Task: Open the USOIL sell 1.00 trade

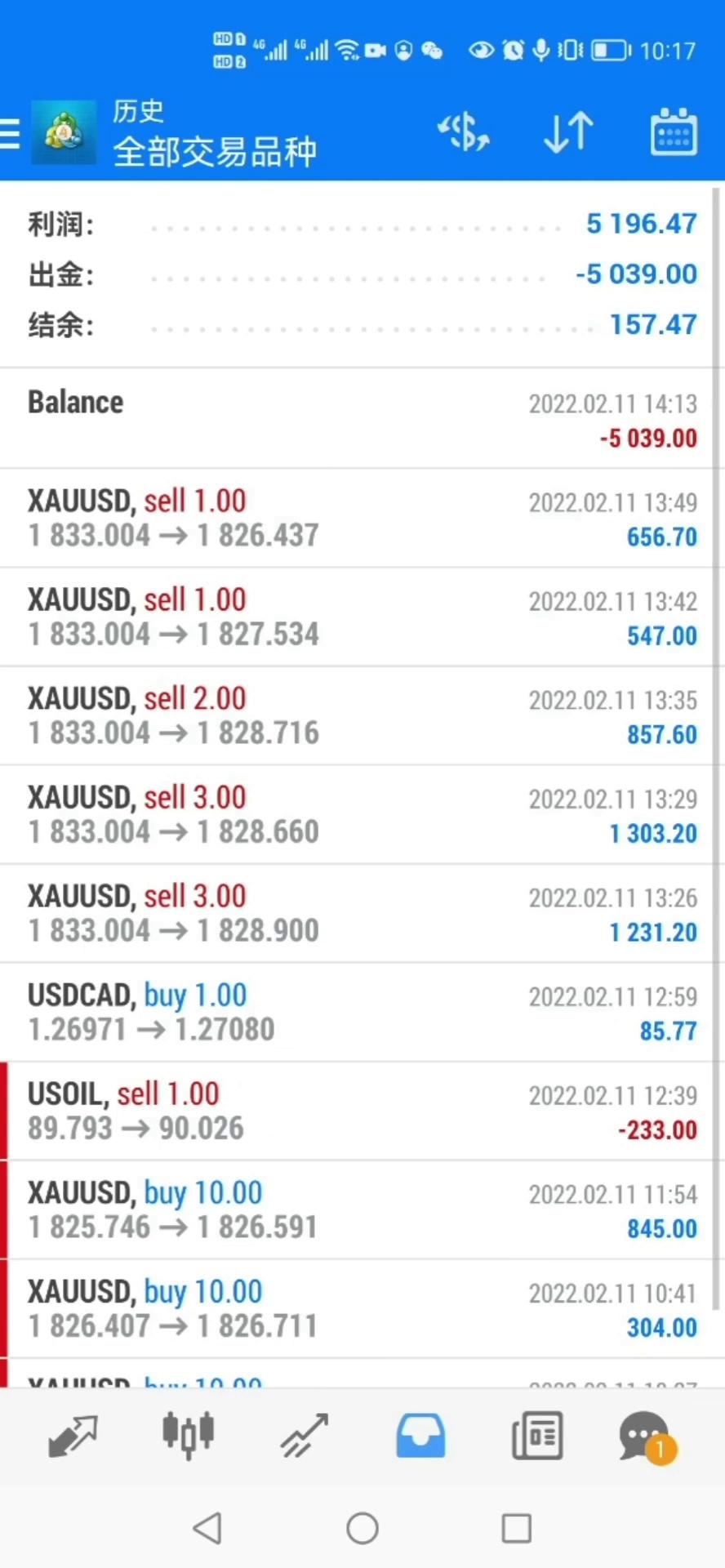Action: 362,1111
